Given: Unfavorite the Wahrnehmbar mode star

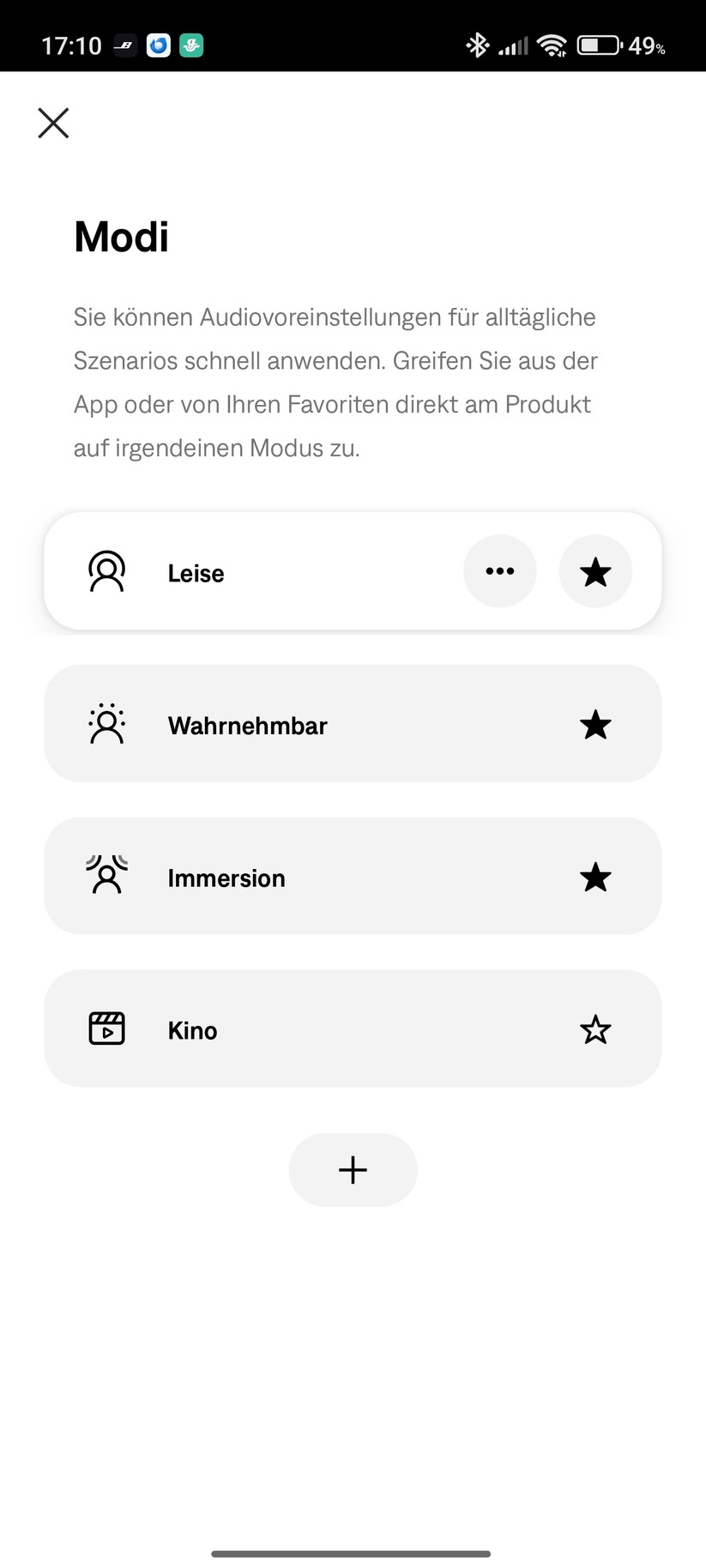Looking at the screenshot, I should (595, 725).
